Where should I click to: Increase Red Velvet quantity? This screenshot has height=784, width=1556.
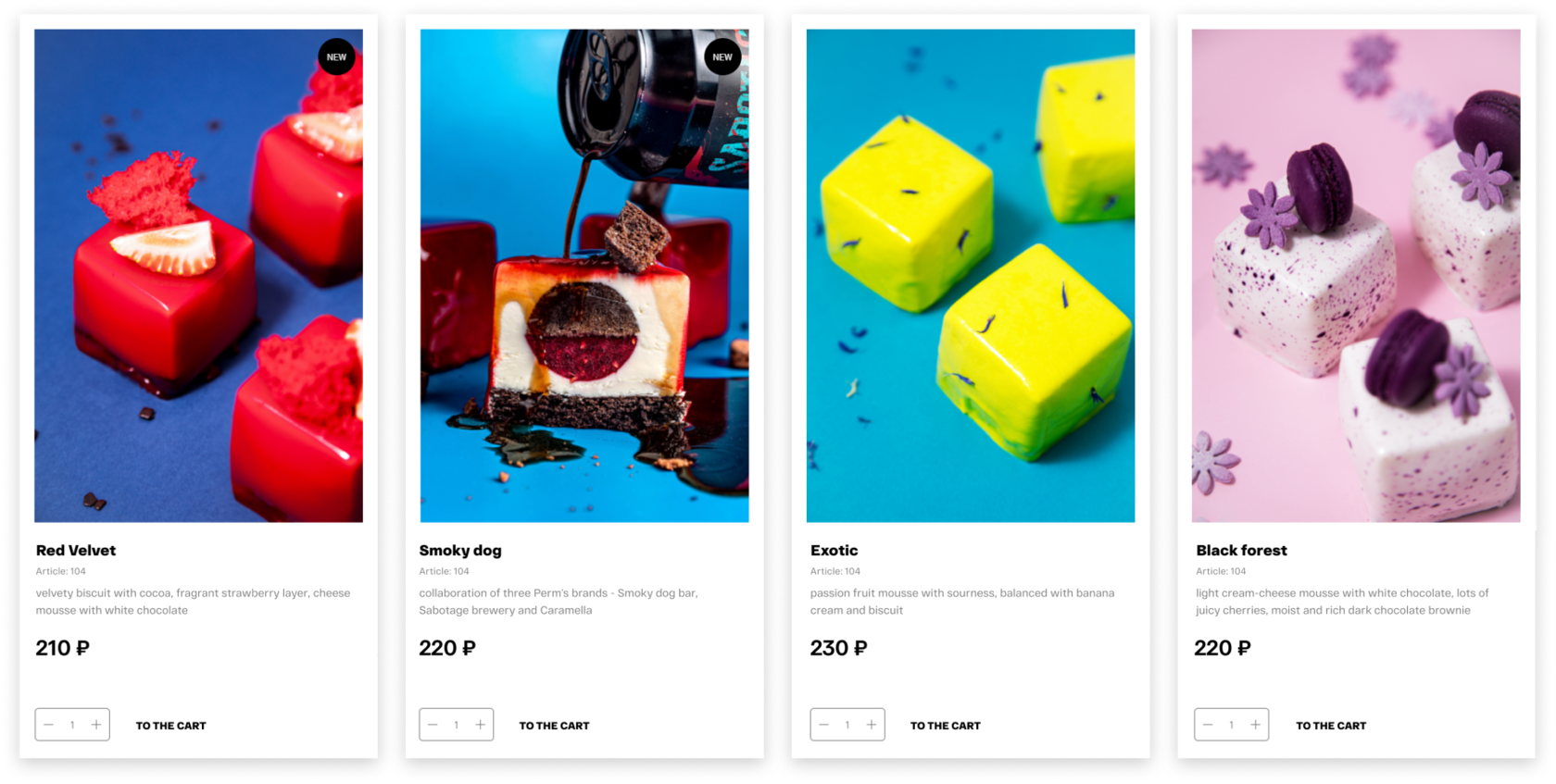[96, 725]
